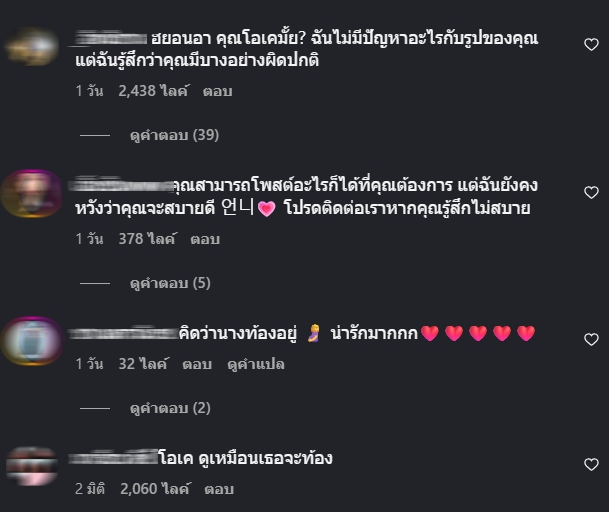Like the comment with 2,438 likes
This screenshot has height=512, width=609.
pos(591,44)
